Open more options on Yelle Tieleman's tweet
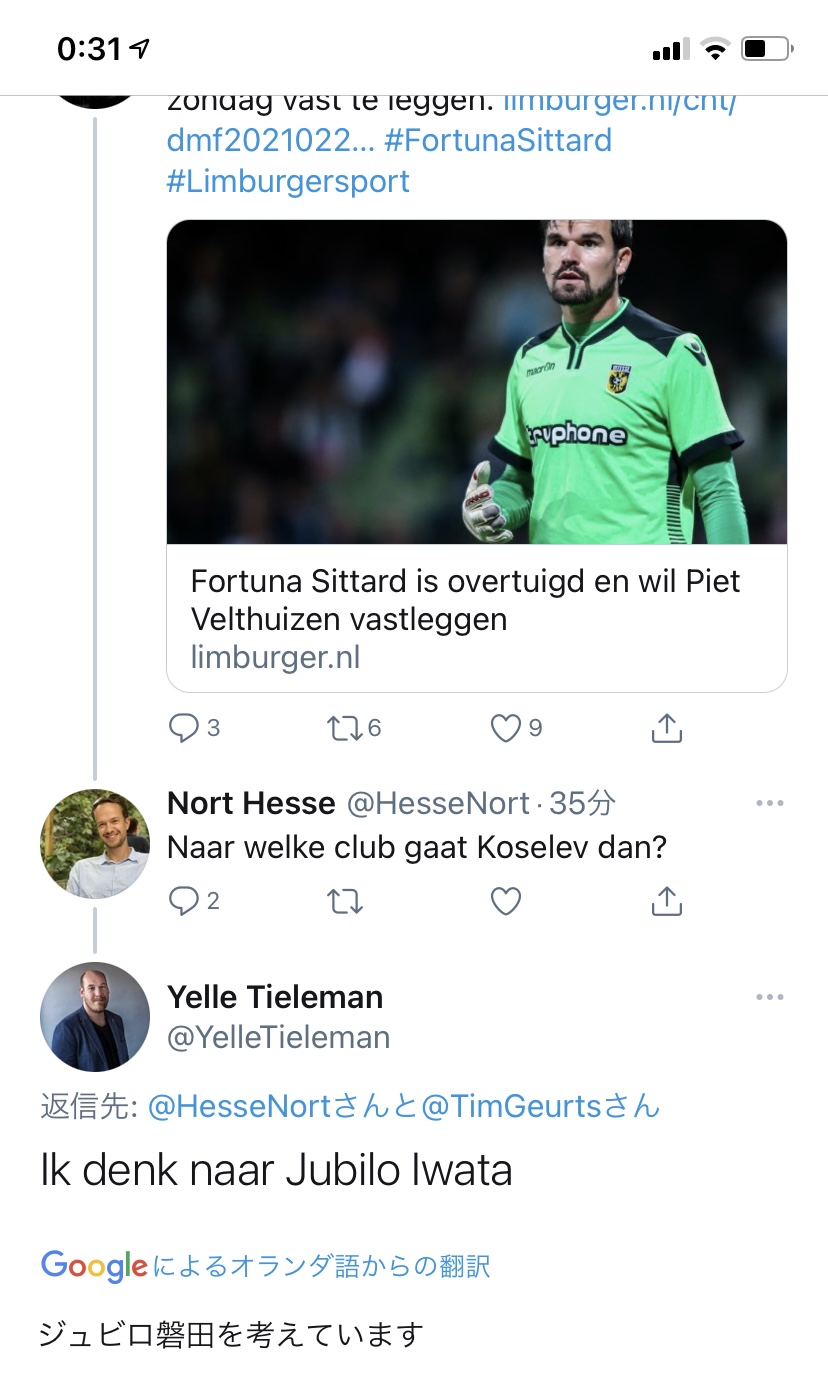This screenshot has width=828, height=1385. pyautogui.click(x=770, y=997)
